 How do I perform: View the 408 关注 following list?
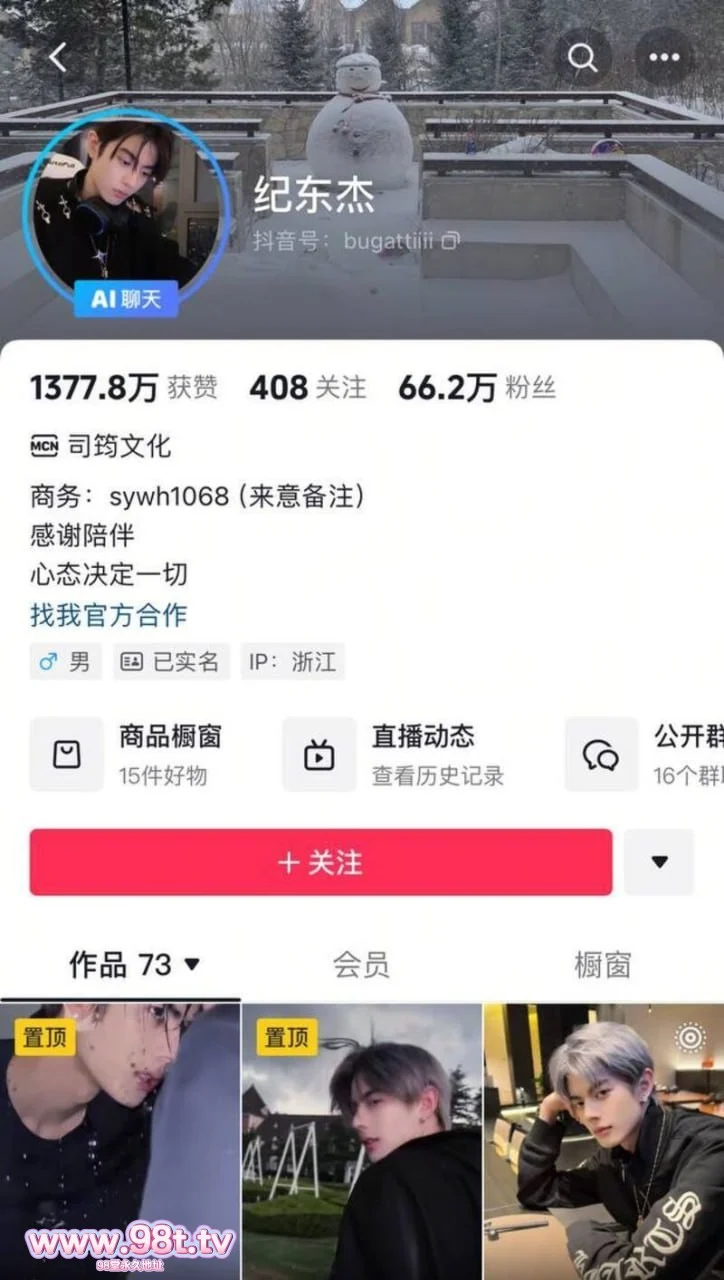(308, 388)
